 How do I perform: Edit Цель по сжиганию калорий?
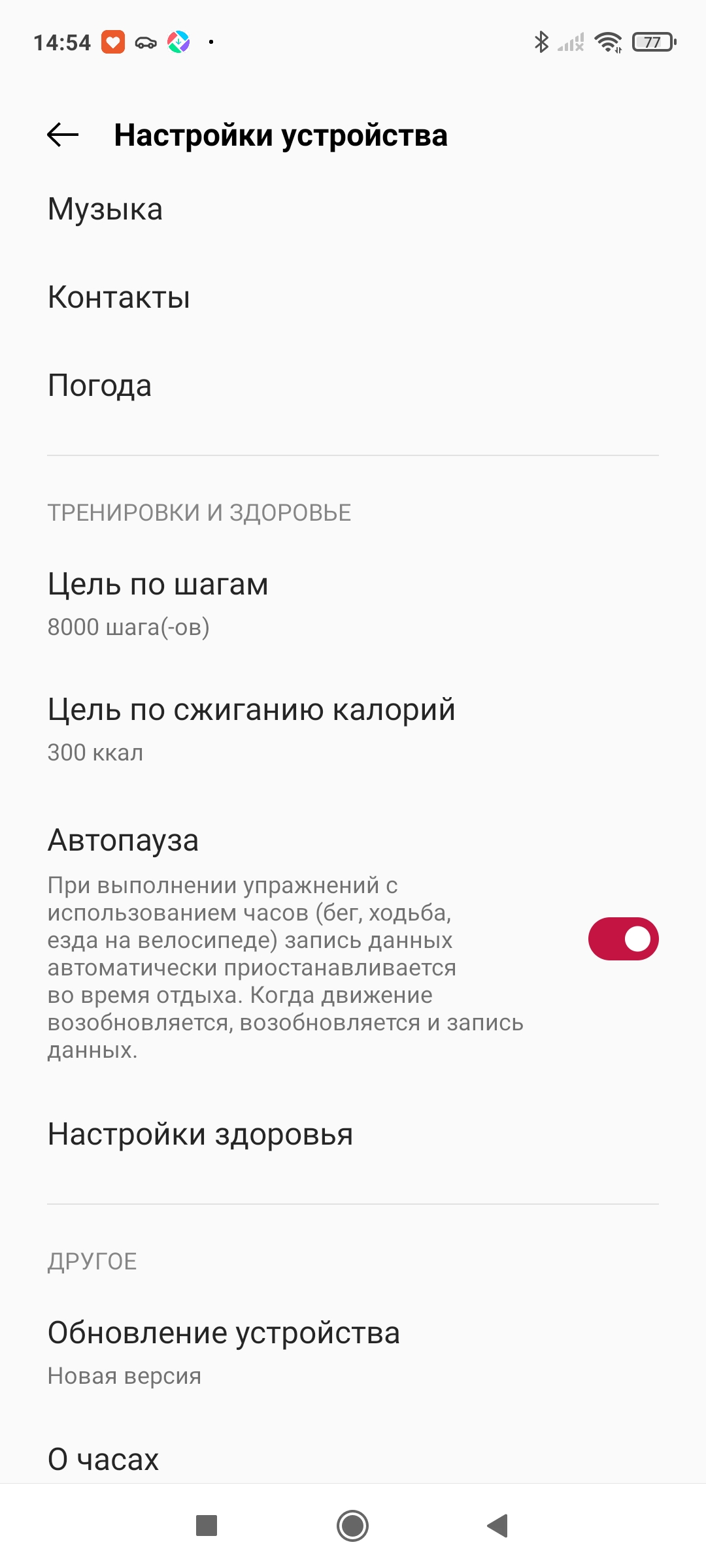coord(251,728)
